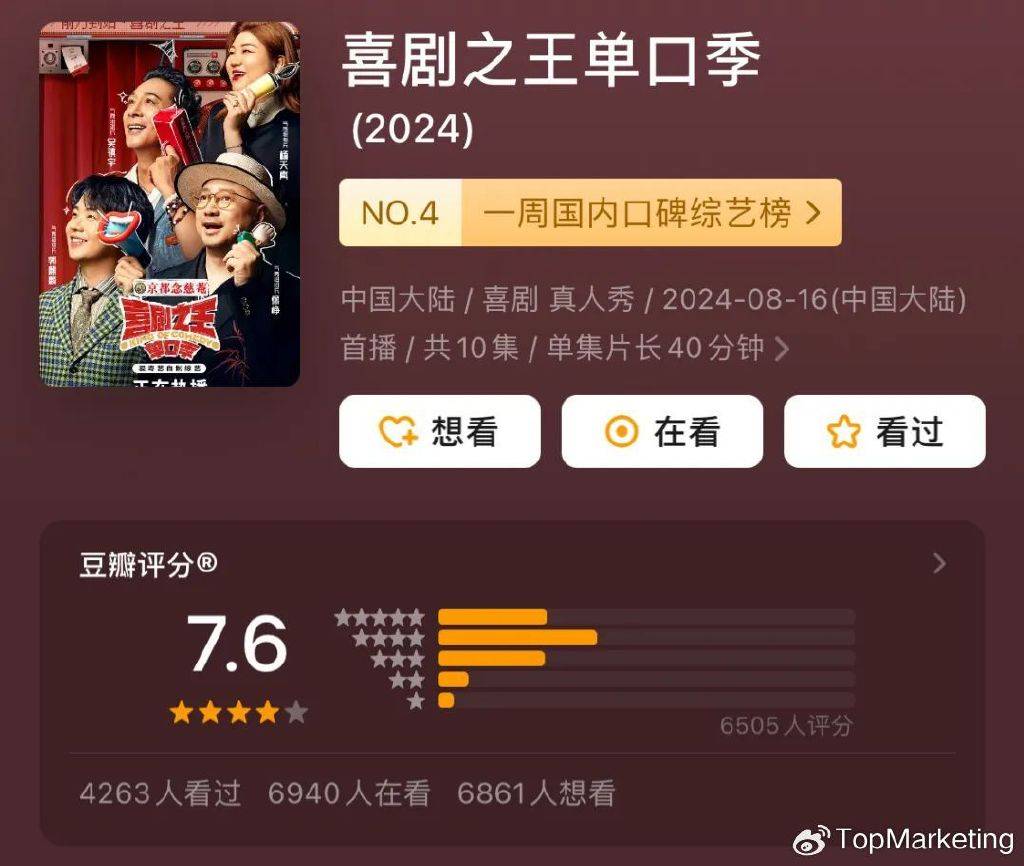Mark the show as 看过
The width and height of the screenshot is (1024, 866).
point(884,432)
